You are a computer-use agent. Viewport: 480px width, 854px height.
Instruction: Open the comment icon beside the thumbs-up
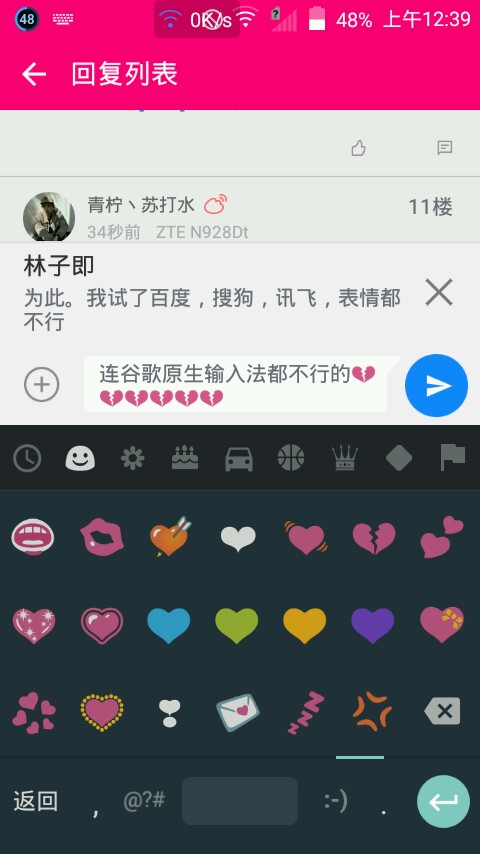[445, 148]
